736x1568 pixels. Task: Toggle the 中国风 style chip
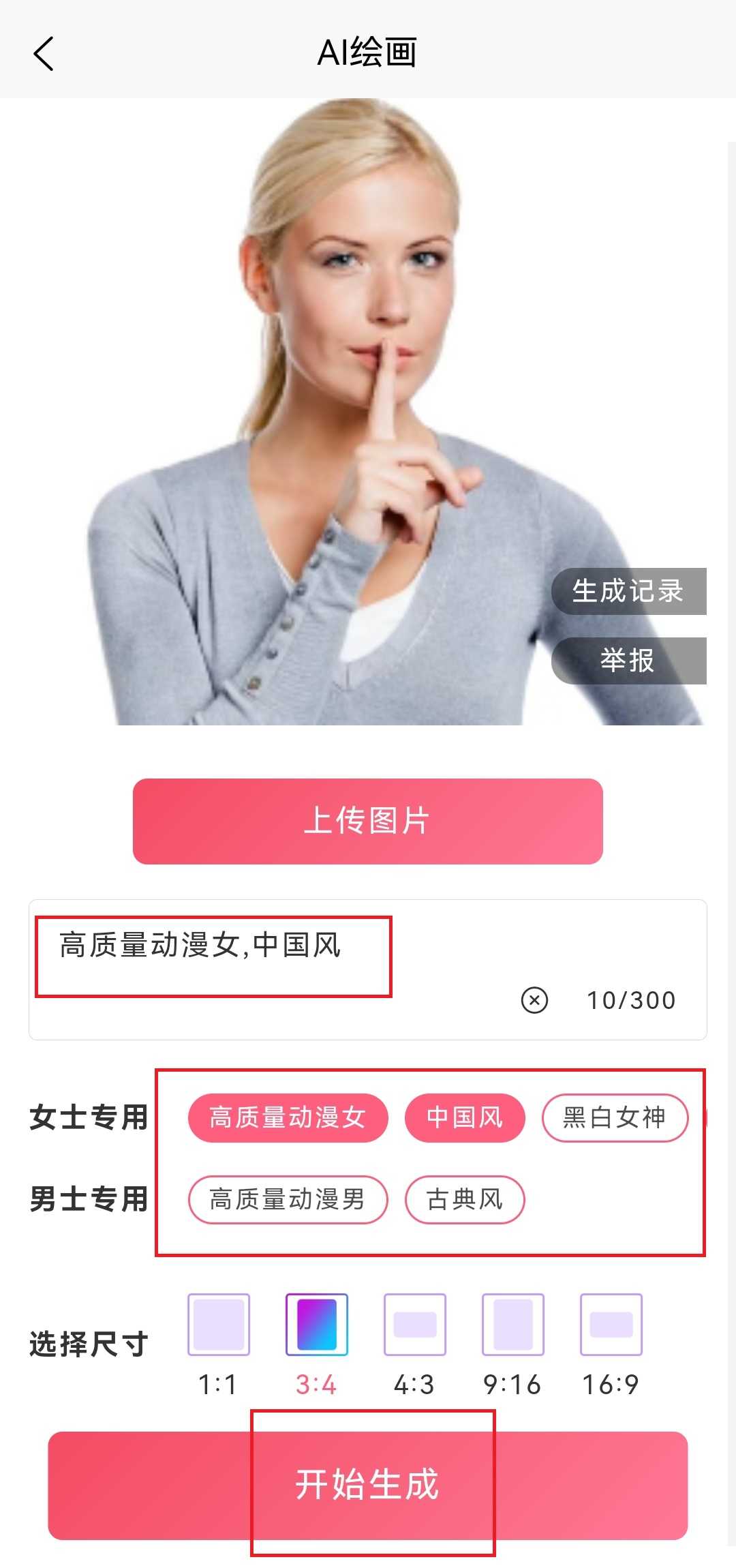click(465, 1117)
